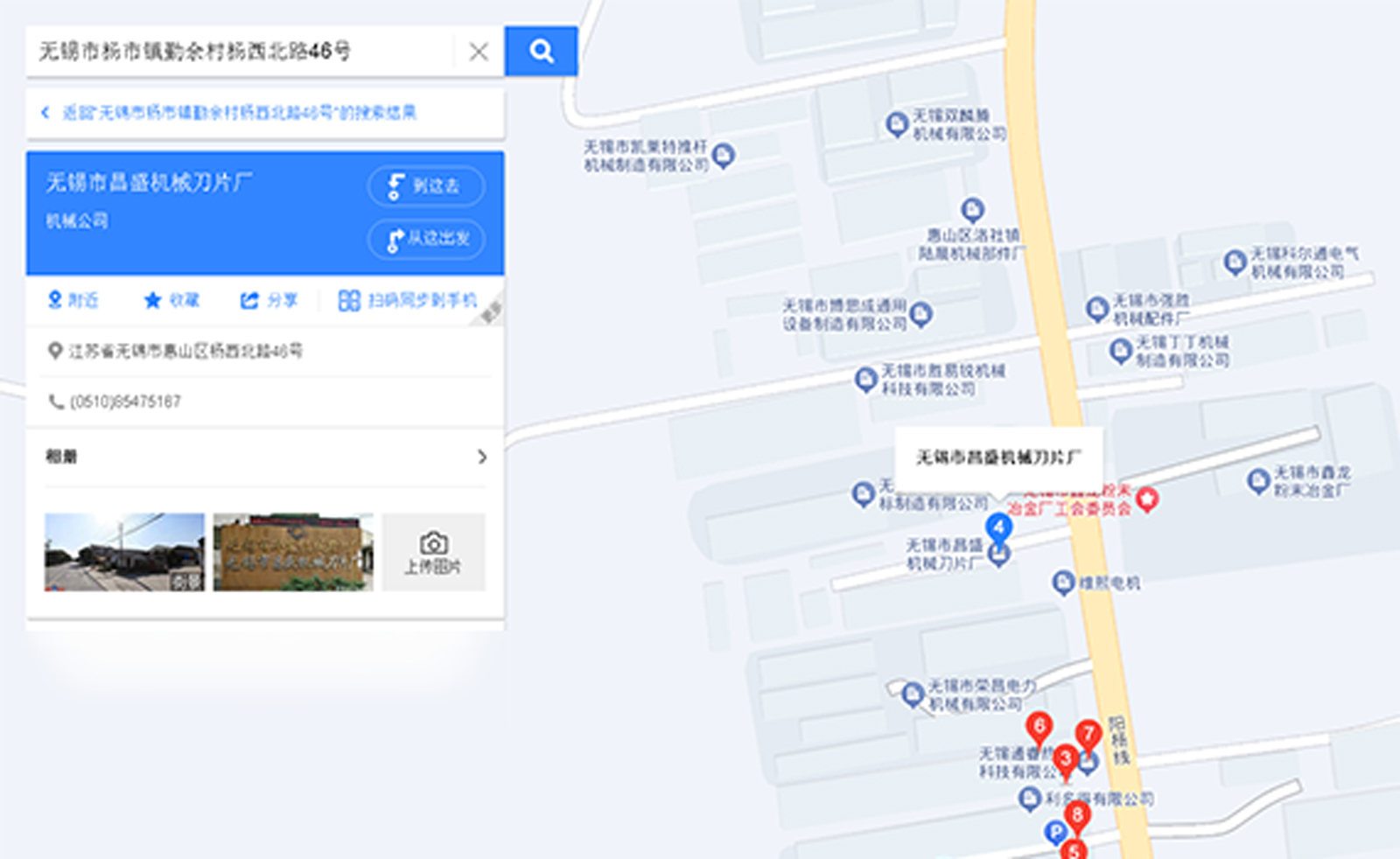Select red map marker 6
The width and height of the screenshot is (1400, 859).
1039,726
